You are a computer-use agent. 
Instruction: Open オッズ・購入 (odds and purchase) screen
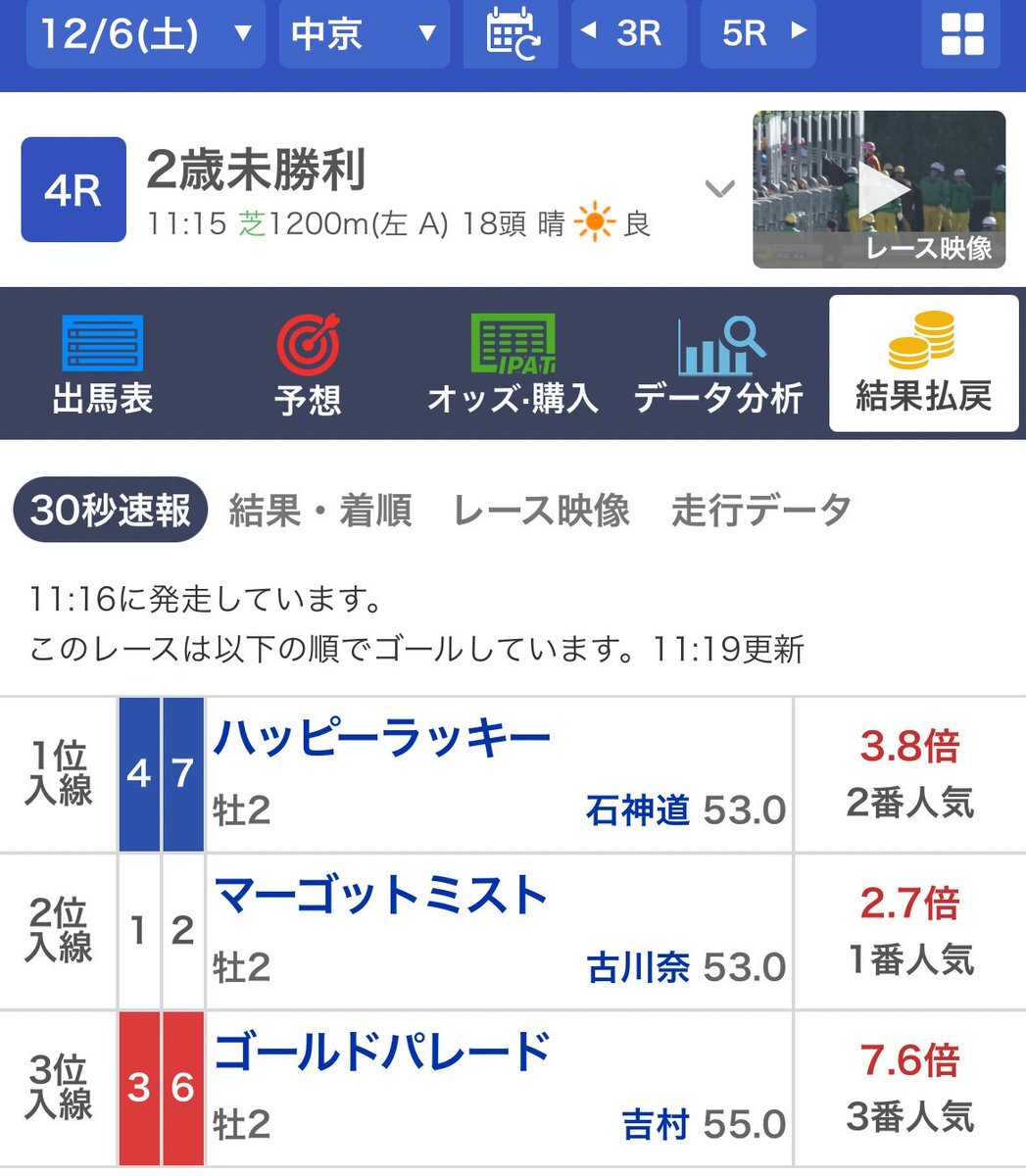[513, 363]
